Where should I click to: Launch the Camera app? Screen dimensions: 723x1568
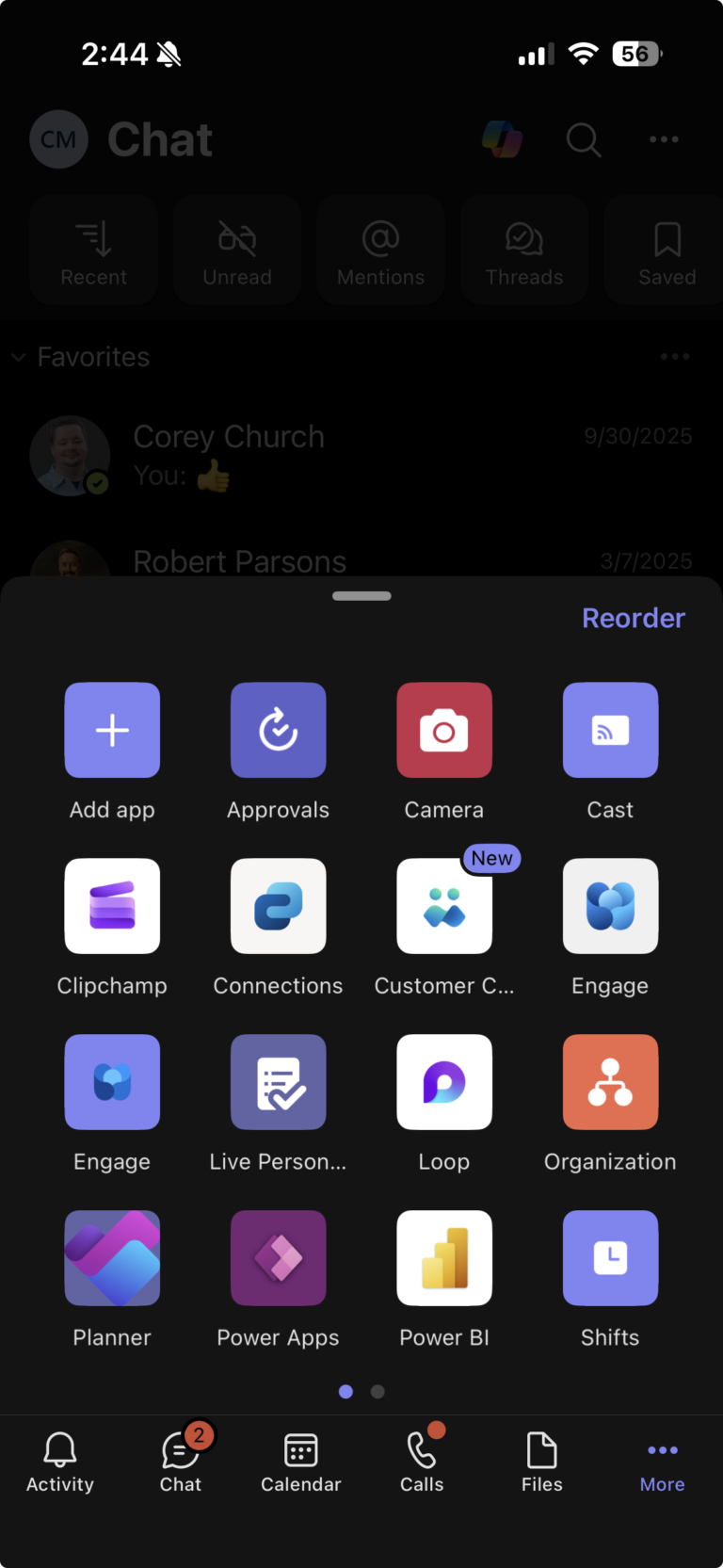[444, 731]
